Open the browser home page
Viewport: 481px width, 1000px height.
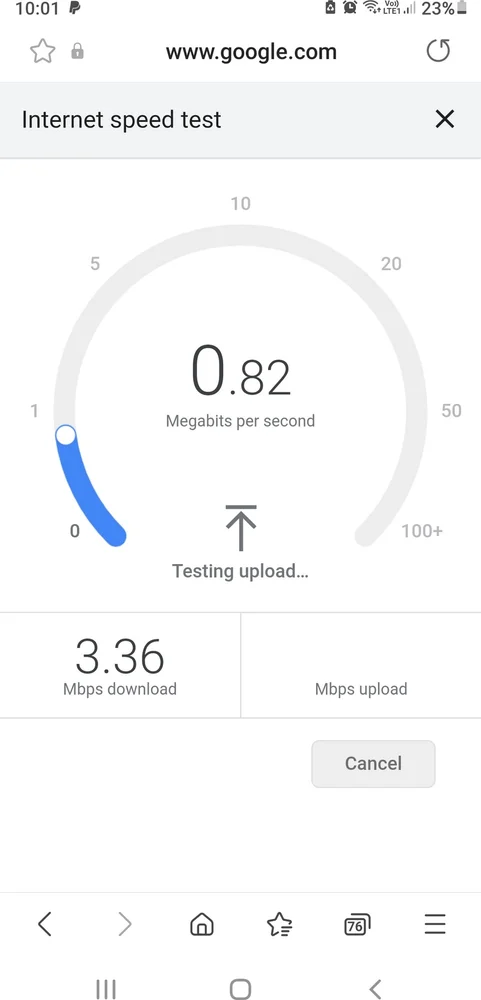202,923
